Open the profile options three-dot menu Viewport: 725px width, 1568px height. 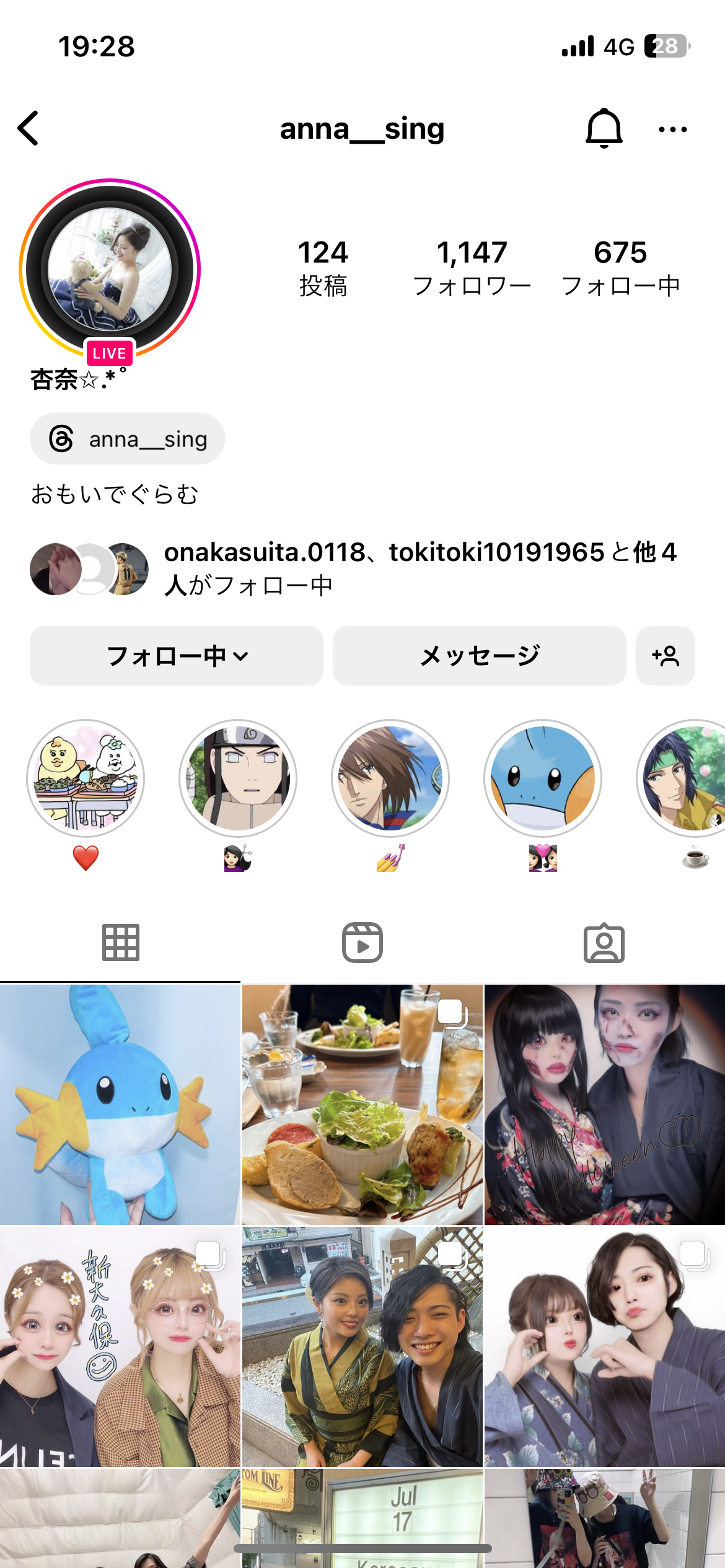(672, 129)
